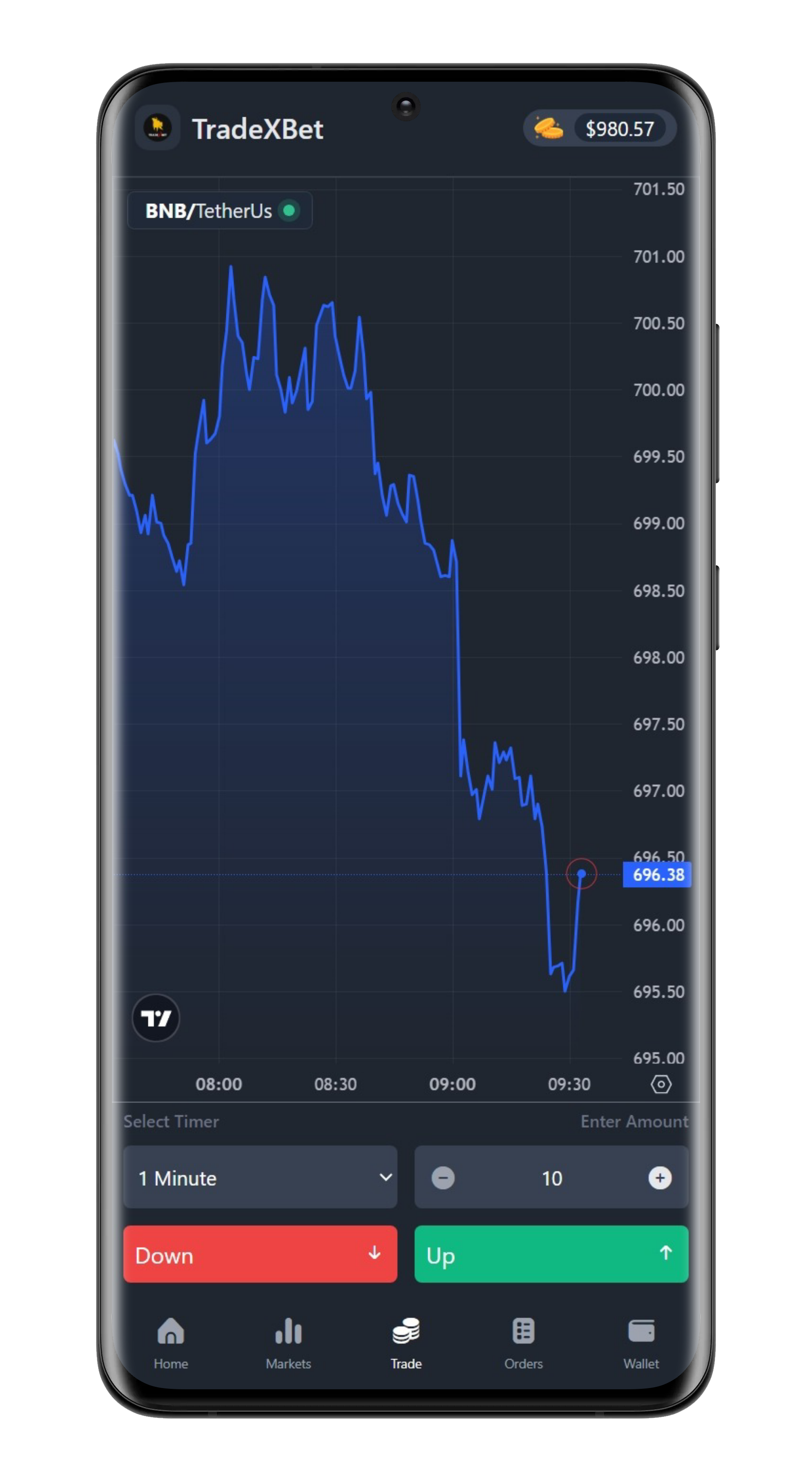Increase the amount with plus button

pyautogui.click(x=660, y=1178)
